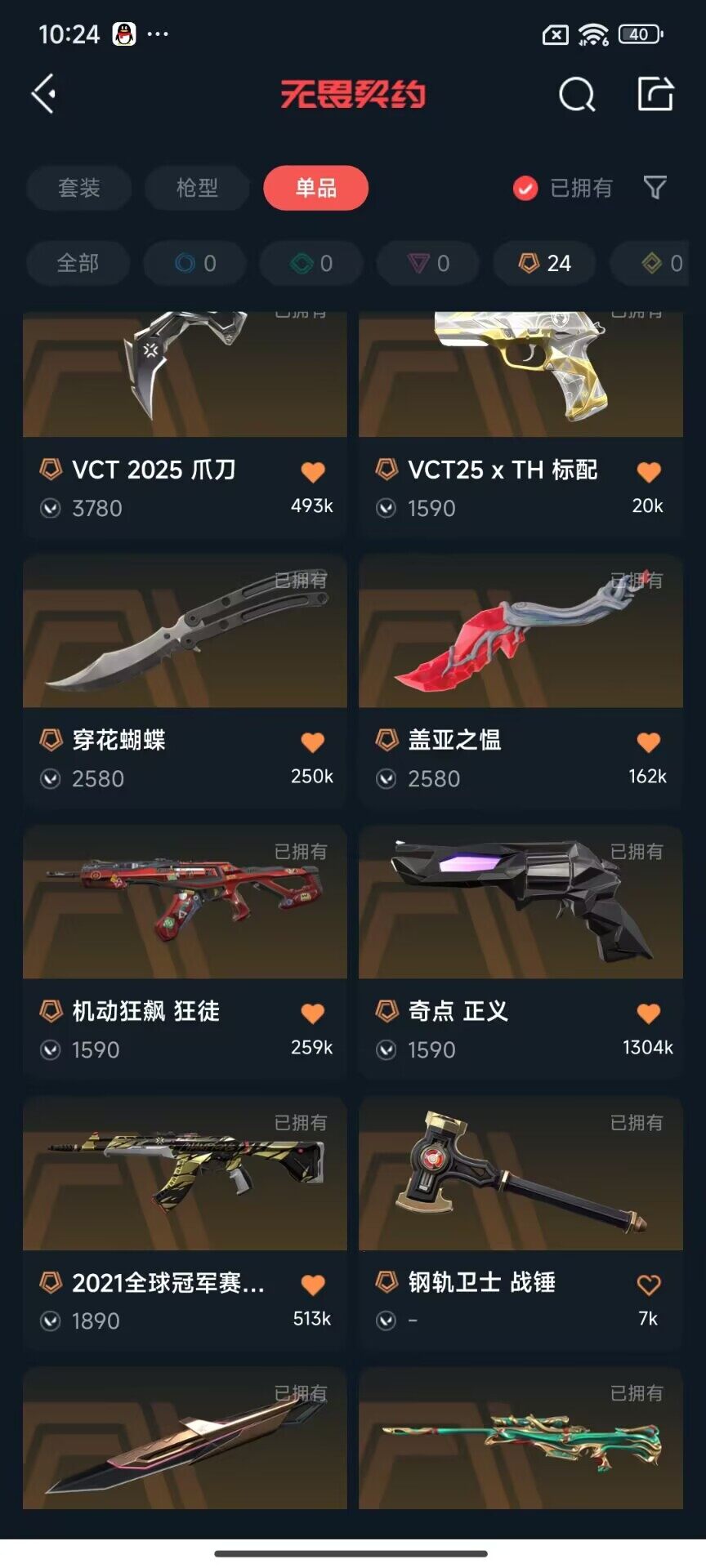Open the filter options icon
This screenshot has height=1568, width=706.
(655, 188)
